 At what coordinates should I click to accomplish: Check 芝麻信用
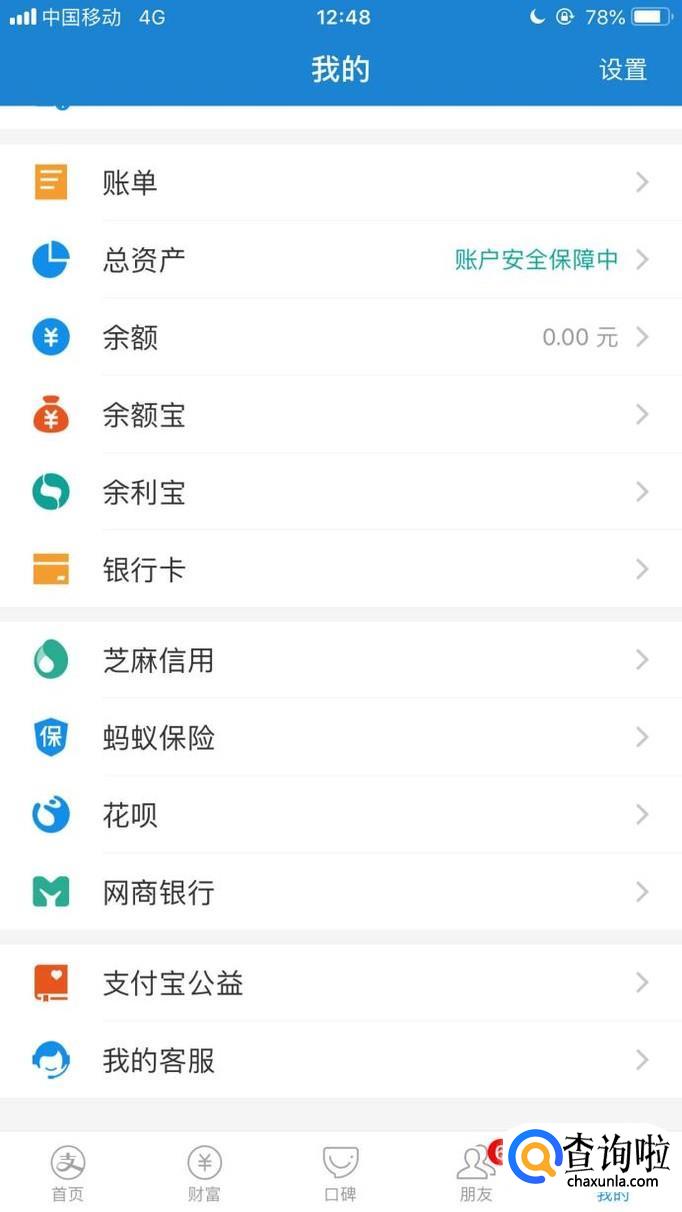[x=340, y=660]
